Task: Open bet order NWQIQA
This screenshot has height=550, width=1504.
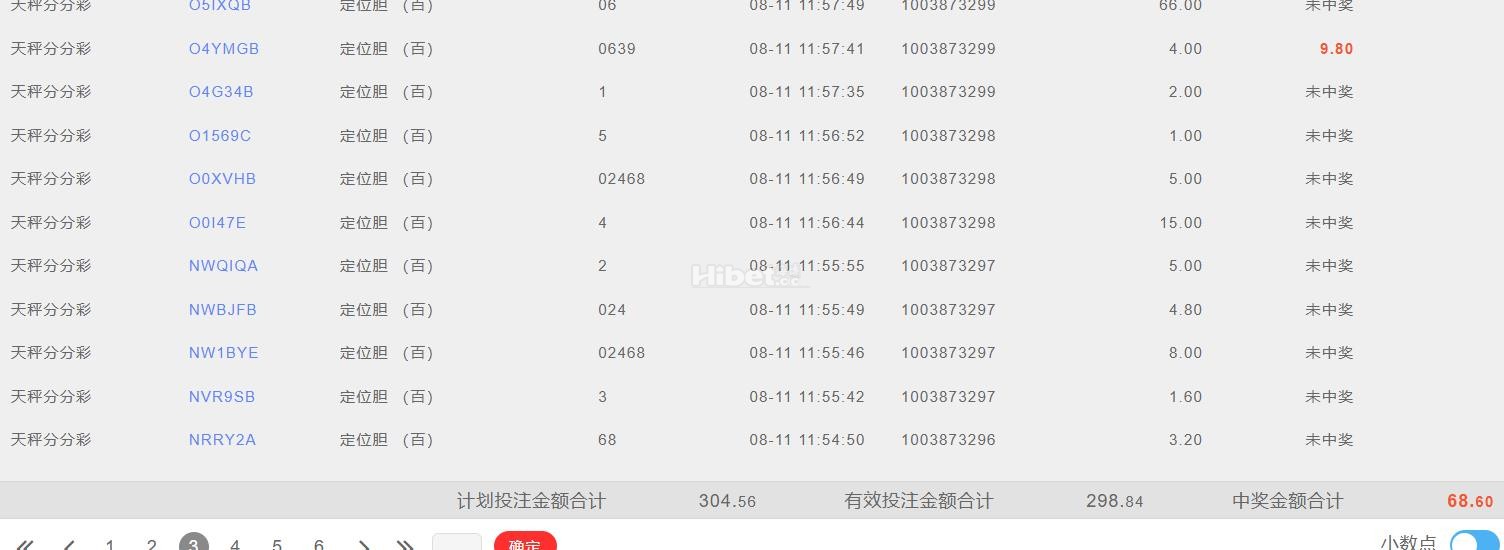Action: pyautogui.click(x=223, y=266)
